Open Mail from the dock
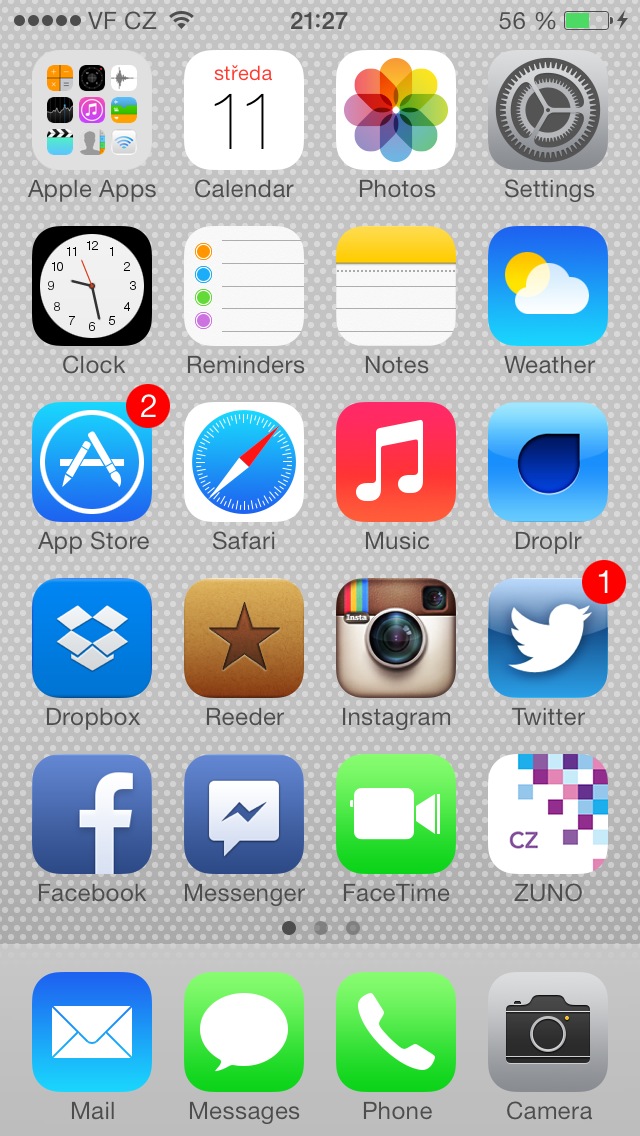This screenshot has height=1136, width=640. pyautogui.click(x=92, y=1032)
